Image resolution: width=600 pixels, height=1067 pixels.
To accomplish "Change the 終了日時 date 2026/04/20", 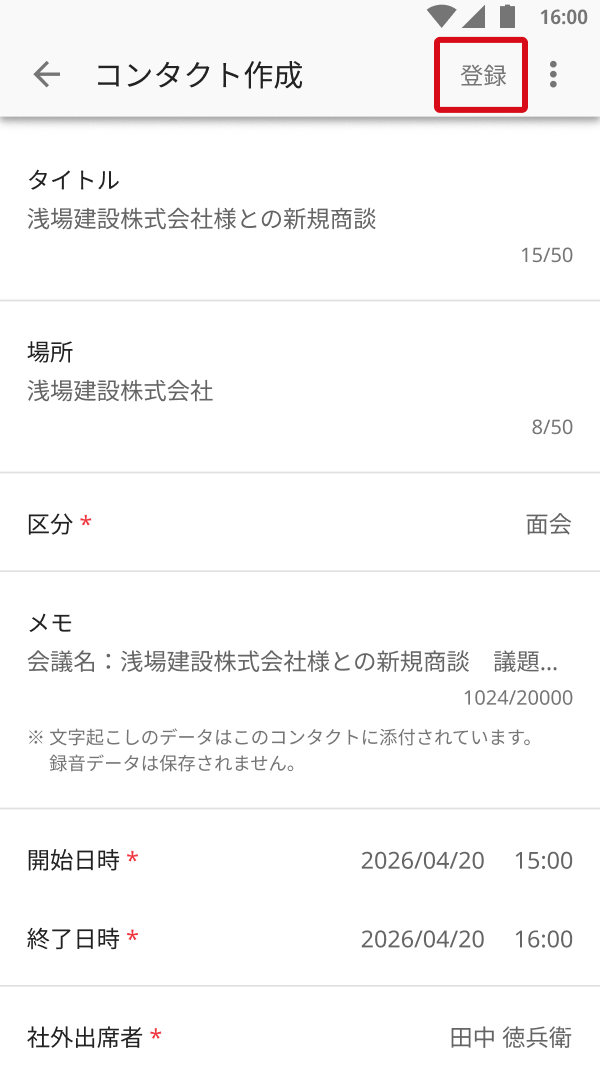I will coord(422,939).
